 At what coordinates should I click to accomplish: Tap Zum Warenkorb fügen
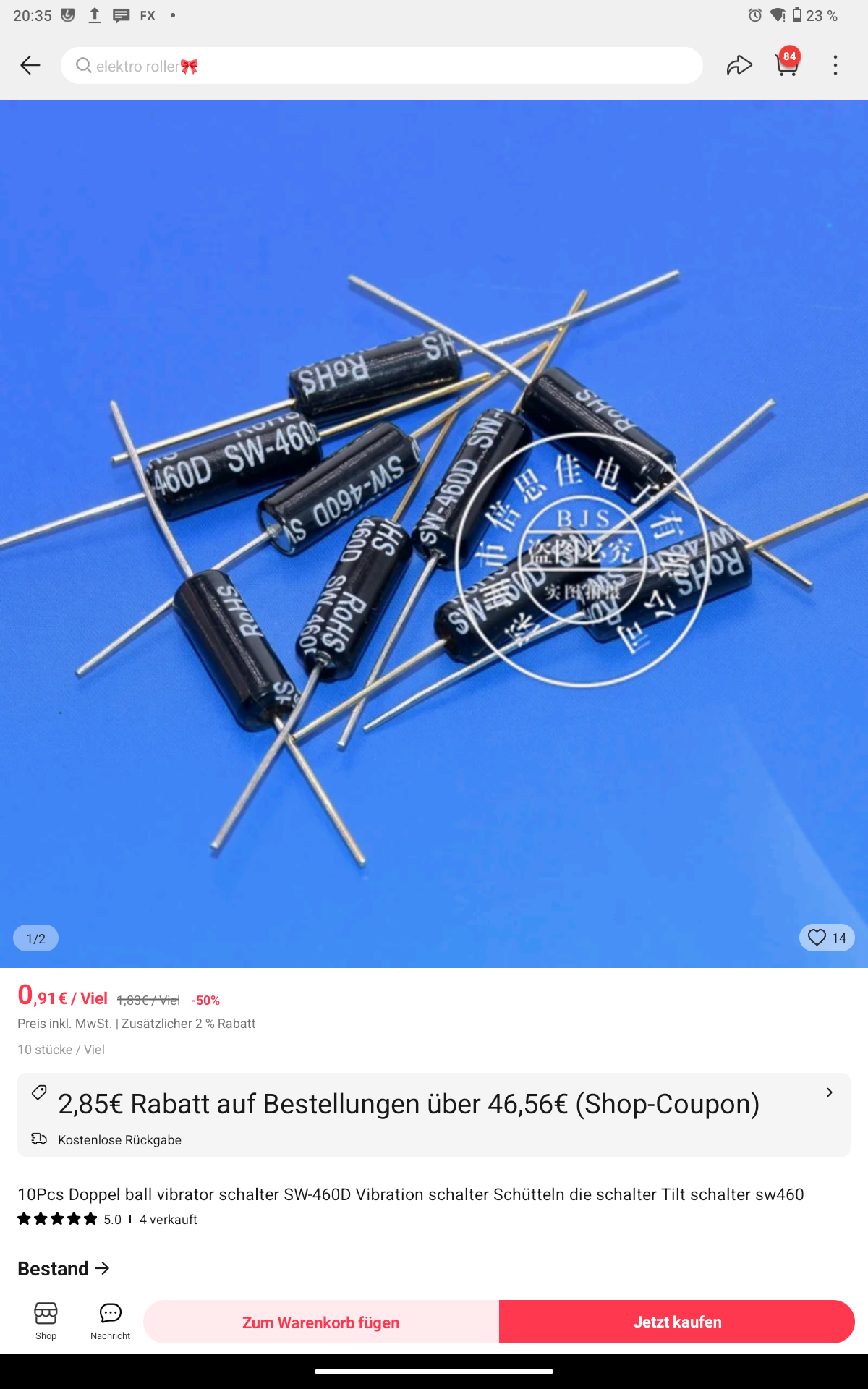(320, 1322)
